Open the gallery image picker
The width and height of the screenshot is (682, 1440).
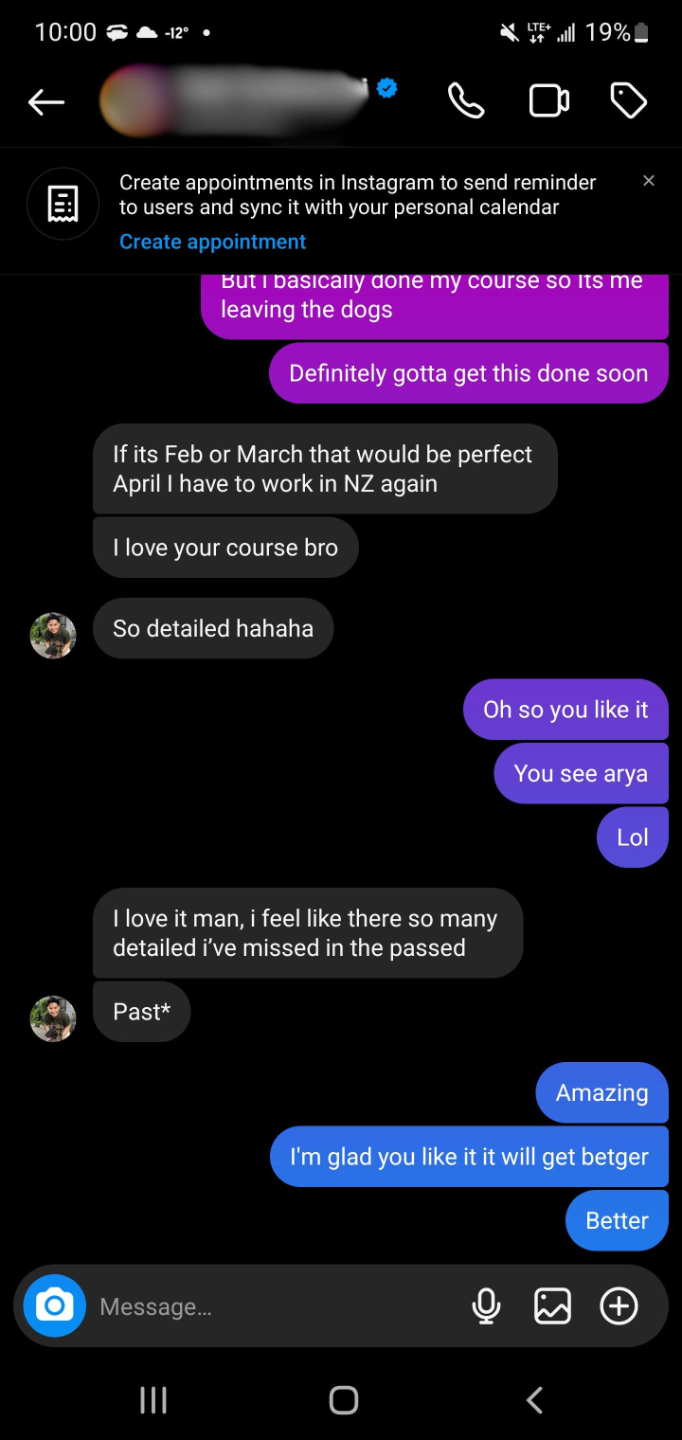click(x=552, y=1306)
